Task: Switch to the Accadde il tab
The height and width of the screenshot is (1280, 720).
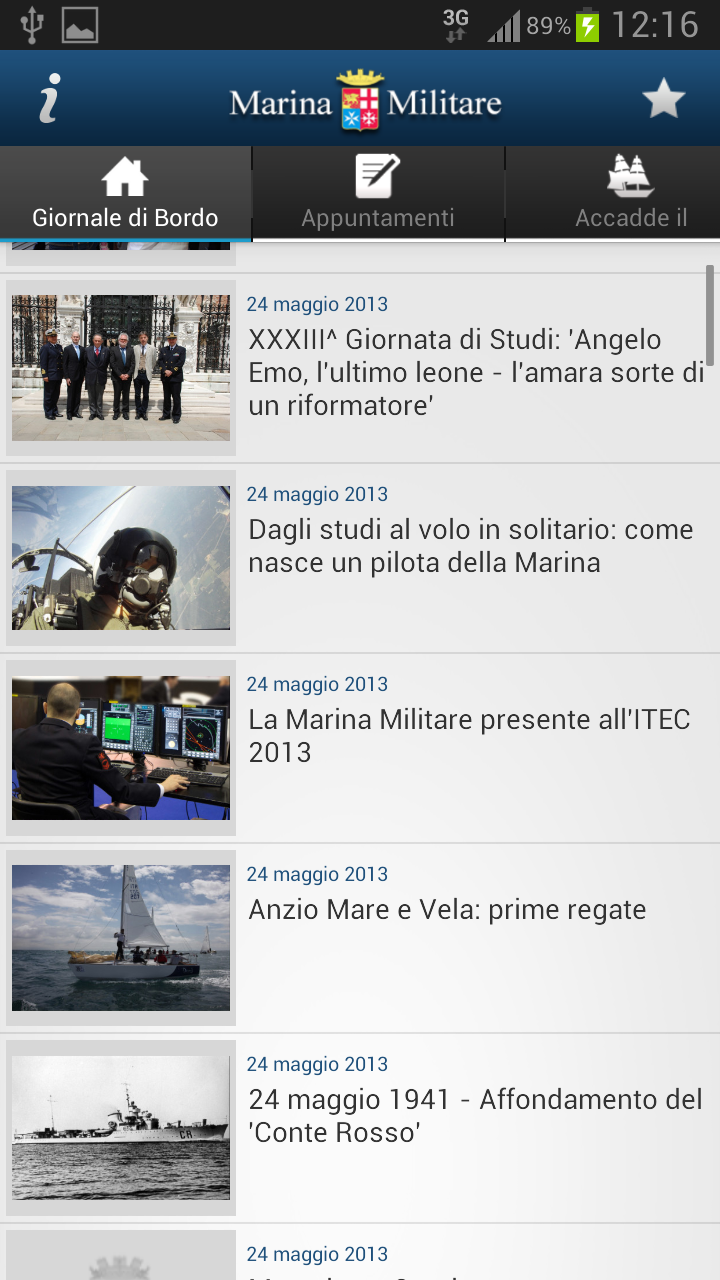Action: pyautogui.click(x=630, y=194)
